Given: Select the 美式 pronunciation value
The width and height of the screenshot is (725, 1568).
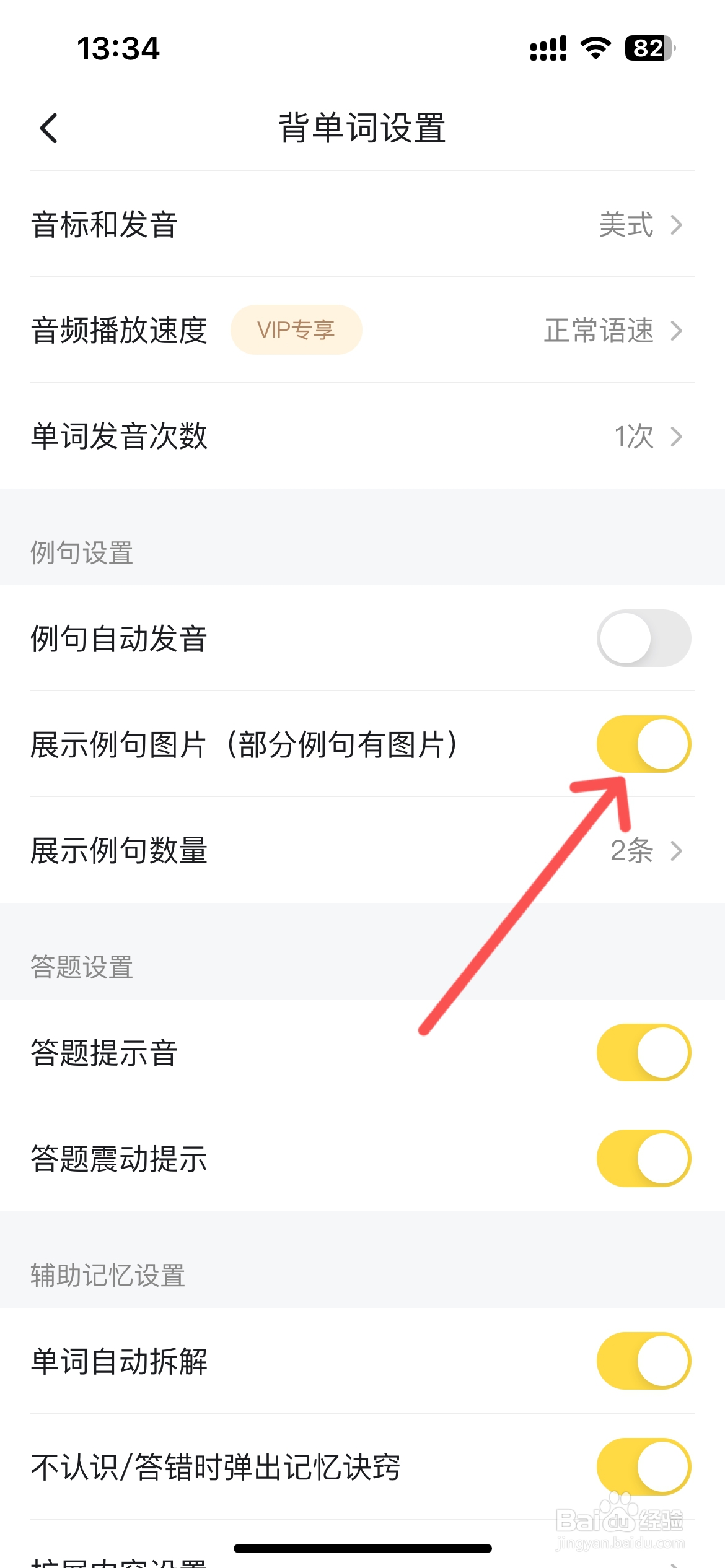Looking at the screenshot, I should tap(627, 225).
